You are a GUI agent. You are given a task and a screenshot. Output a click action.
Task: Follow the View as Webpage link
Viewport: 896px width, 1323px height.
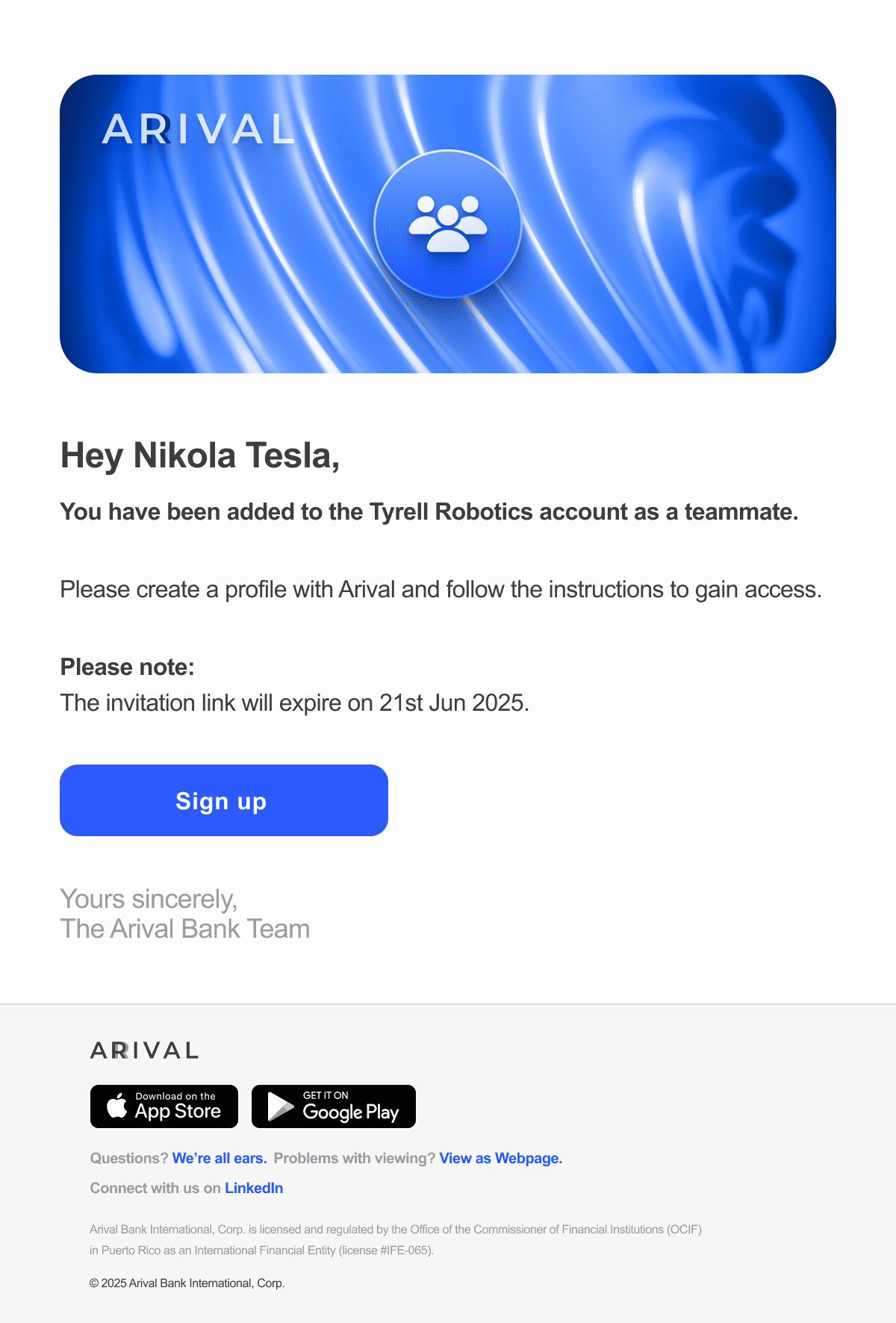pos(500,1158)
